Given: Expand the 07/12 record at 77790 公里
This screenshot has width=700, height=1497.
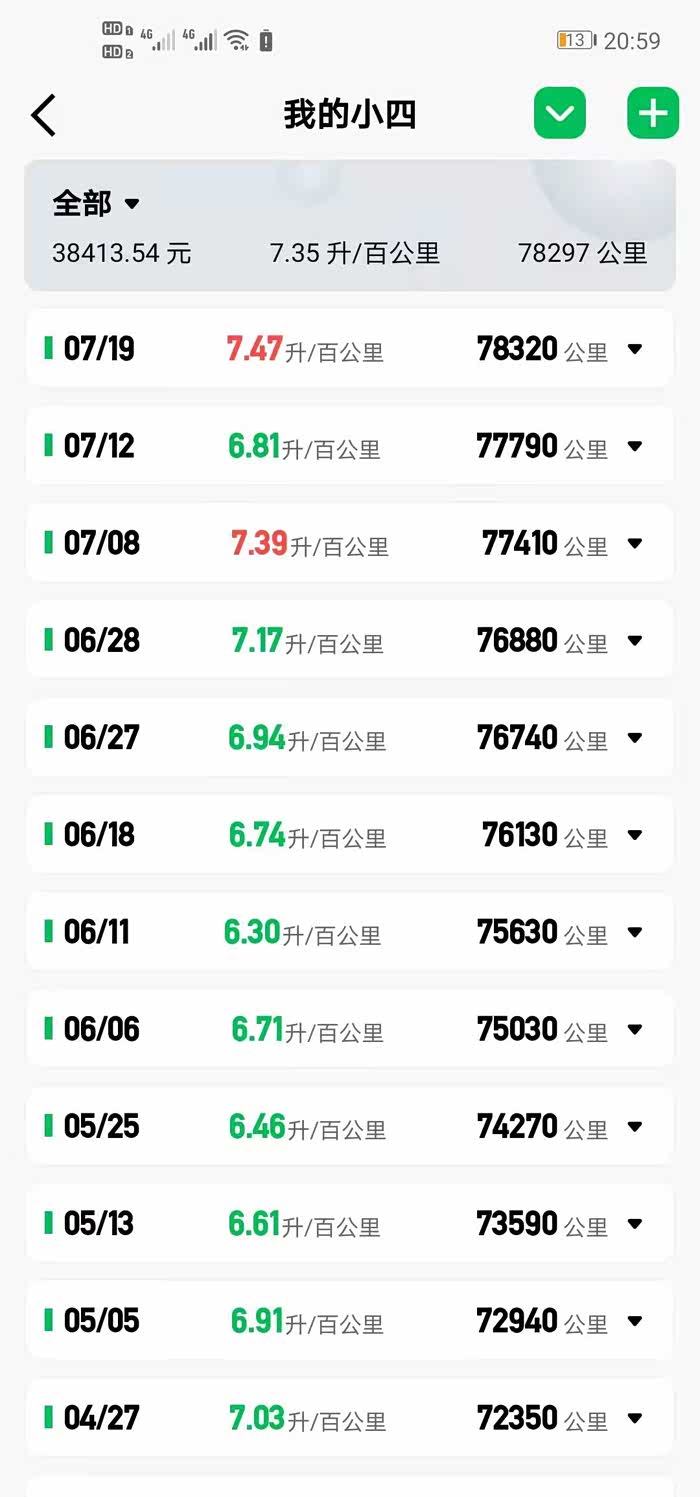Looking at the screenshot, I should click(x=634, y=446).
